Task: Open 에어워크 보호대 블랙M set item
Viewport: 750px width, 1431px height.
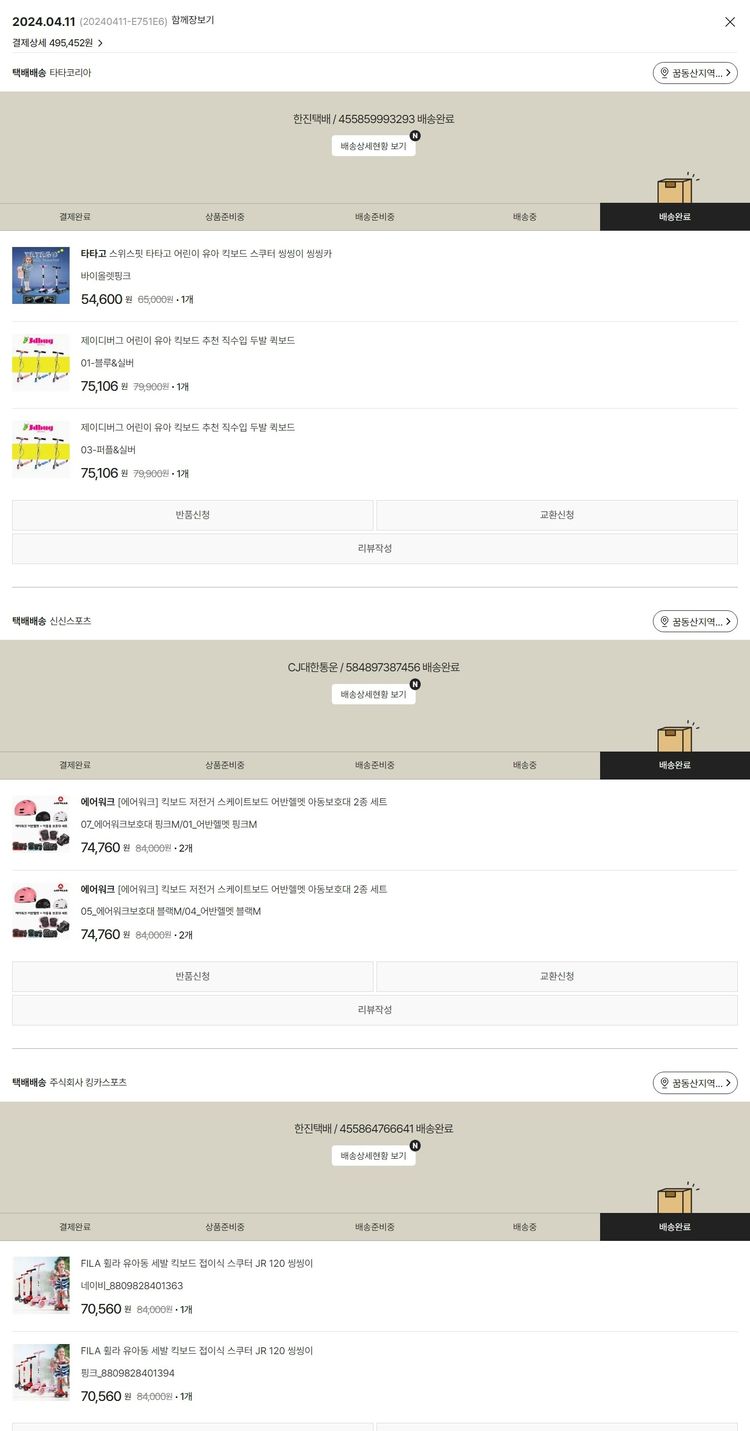Action: (233, 889)
